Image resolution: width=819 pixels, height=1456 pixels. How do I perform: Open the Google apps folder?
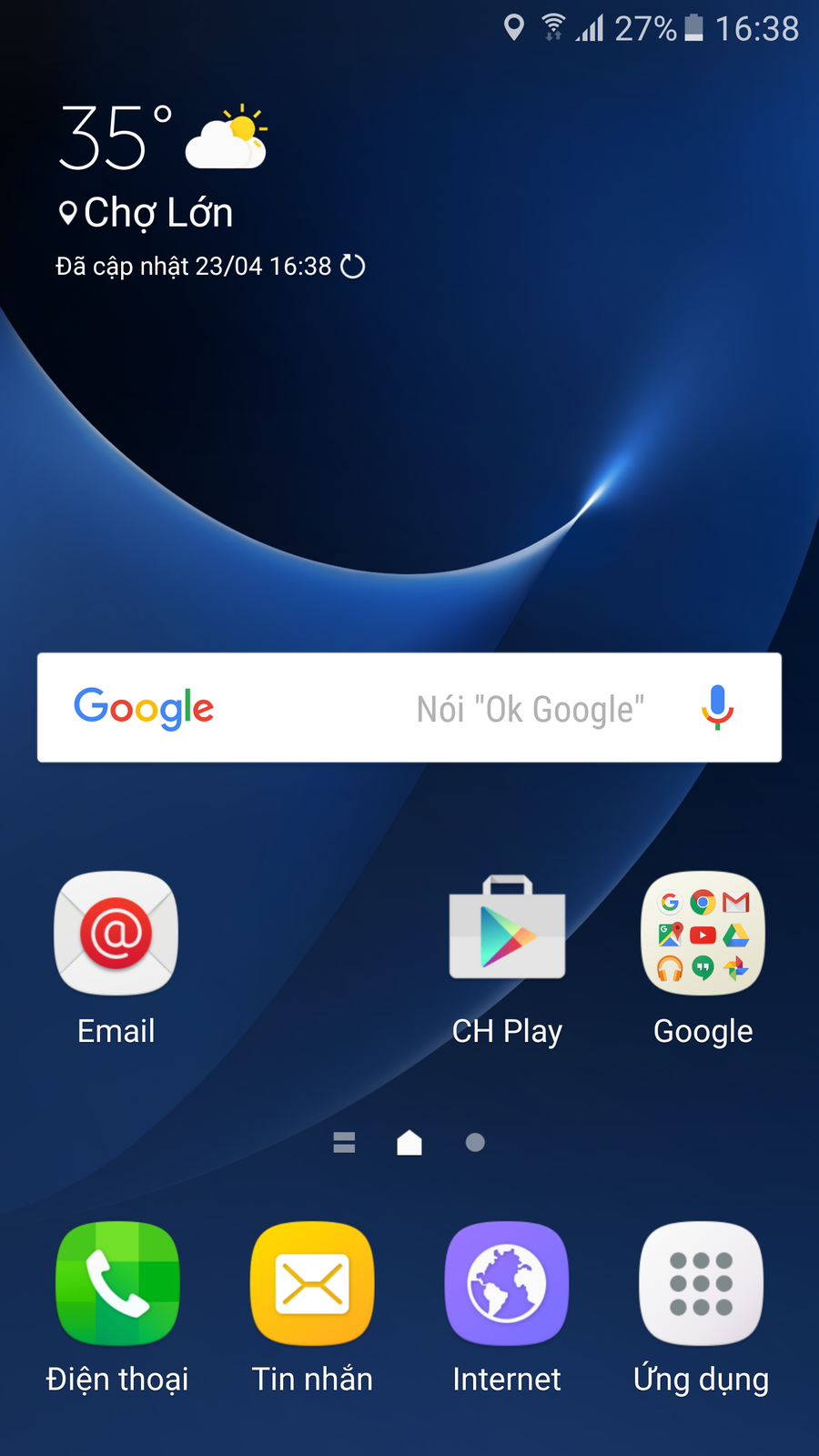coord(703,935)
